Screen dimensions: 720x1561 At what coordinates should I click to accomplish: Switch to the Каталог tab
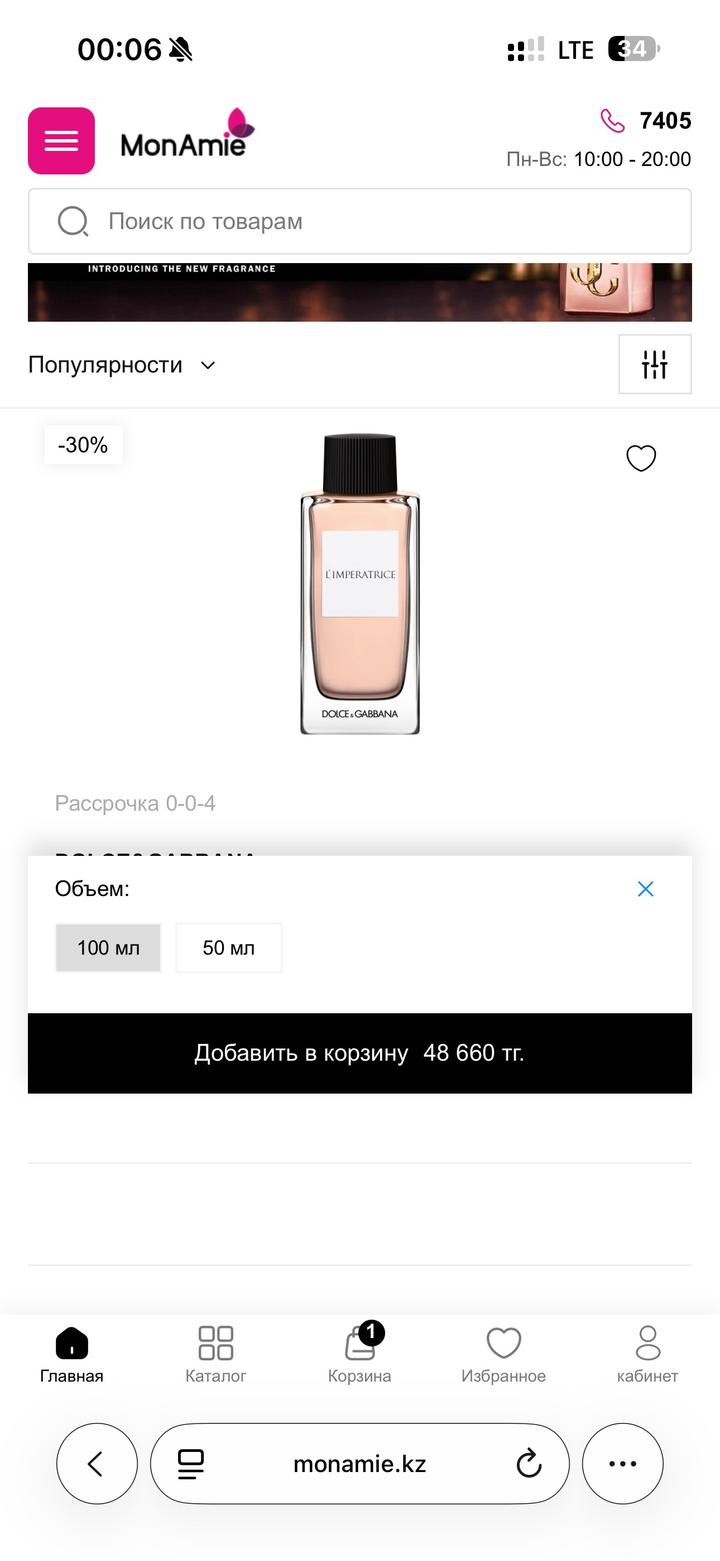point(216,1355)
